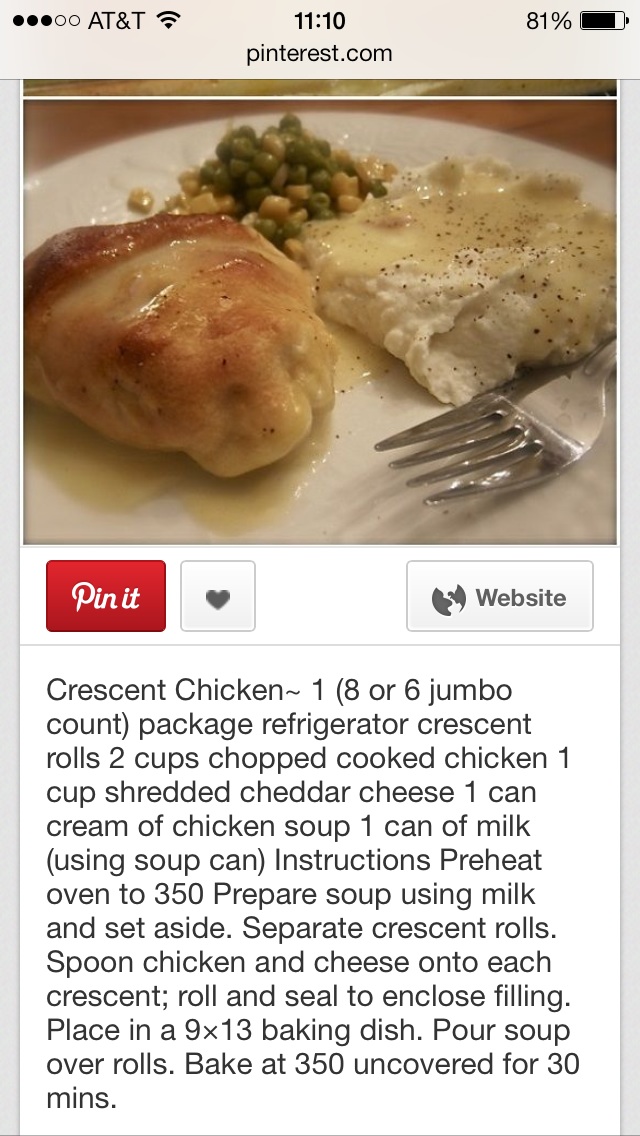This screenshot has height=1136, width=640.
Task: Tap the red Pin it button
Action: pyautogui.click(x=106, y=596)
